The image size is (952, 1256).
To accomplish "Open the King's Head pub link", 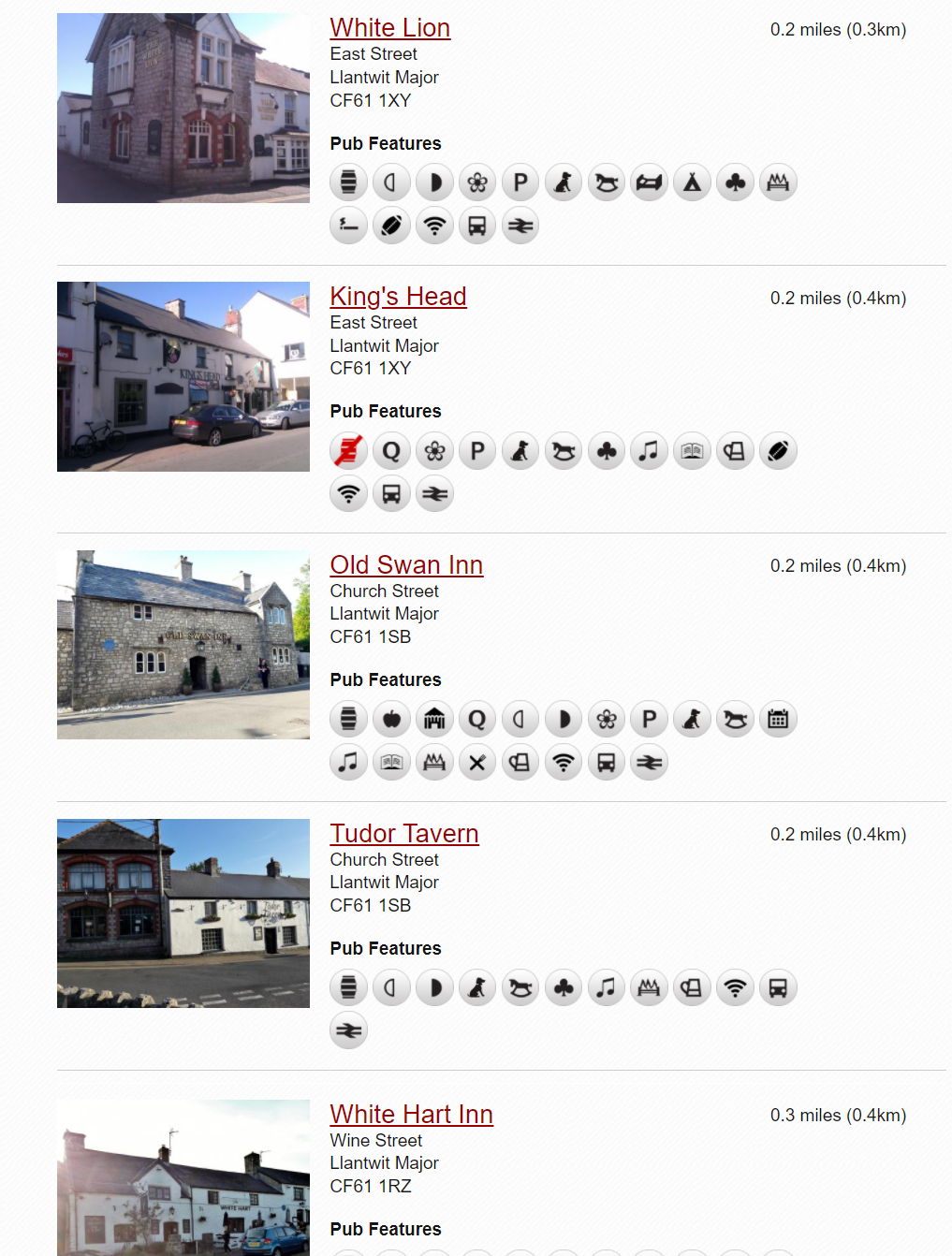I will [x=398, y=297].
